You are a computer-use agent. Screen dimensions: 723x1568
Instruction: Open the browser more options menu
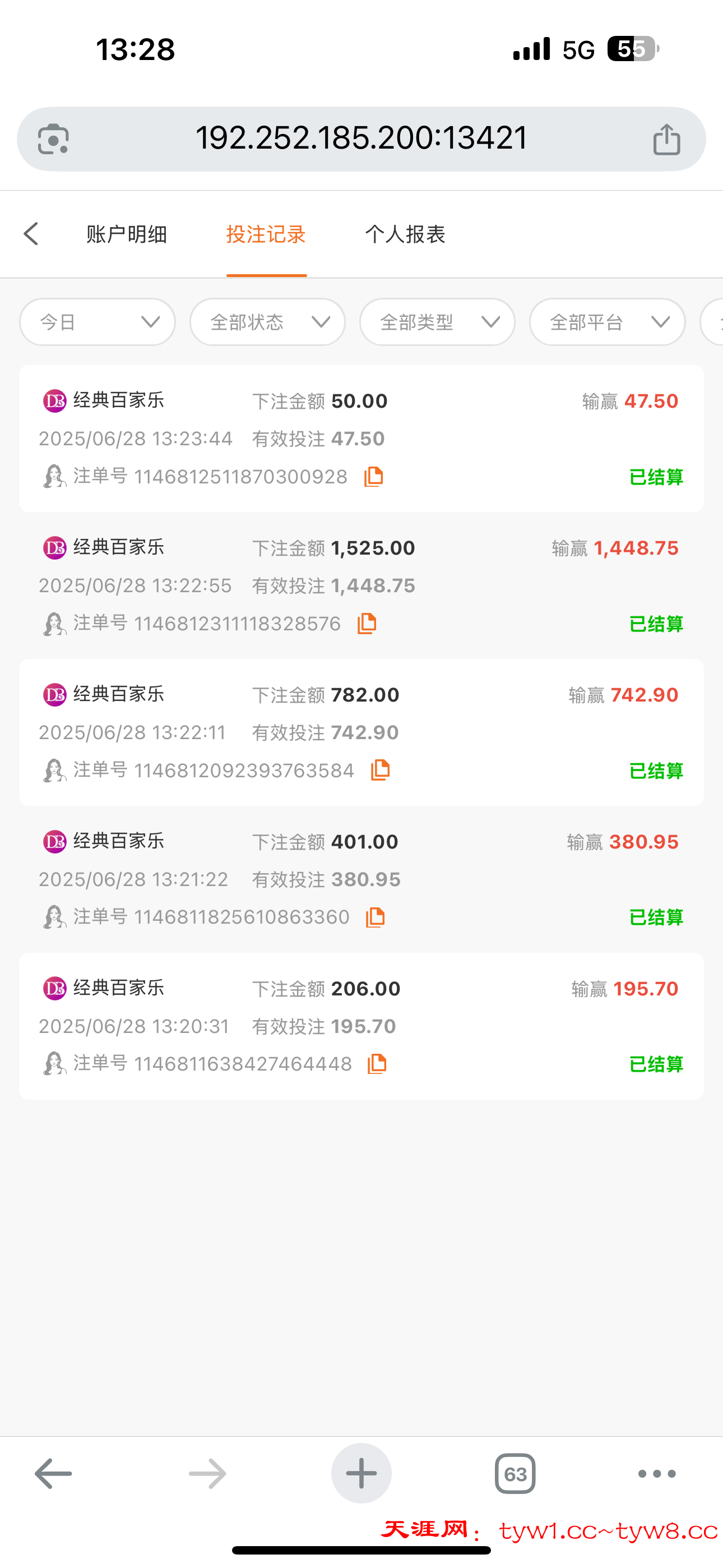coord(657,1474)
